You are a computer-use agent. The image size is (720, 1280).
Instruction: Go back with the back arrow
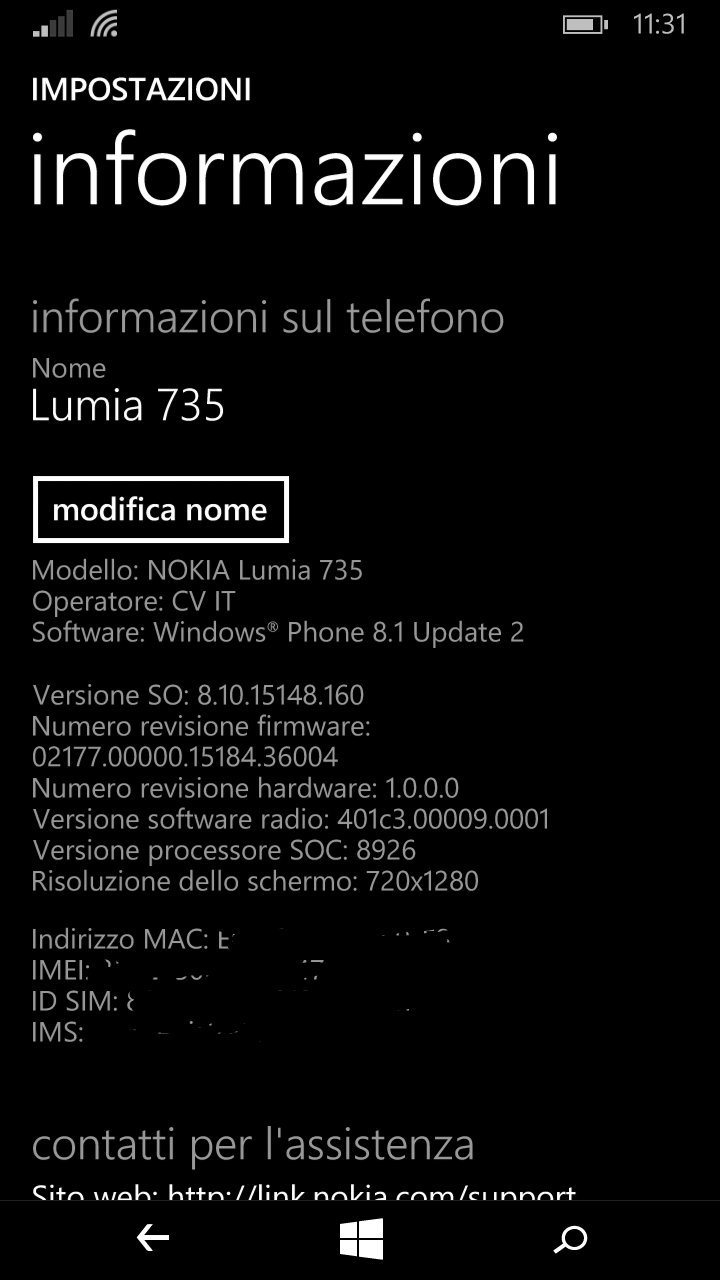click(x=152, y=1240)
